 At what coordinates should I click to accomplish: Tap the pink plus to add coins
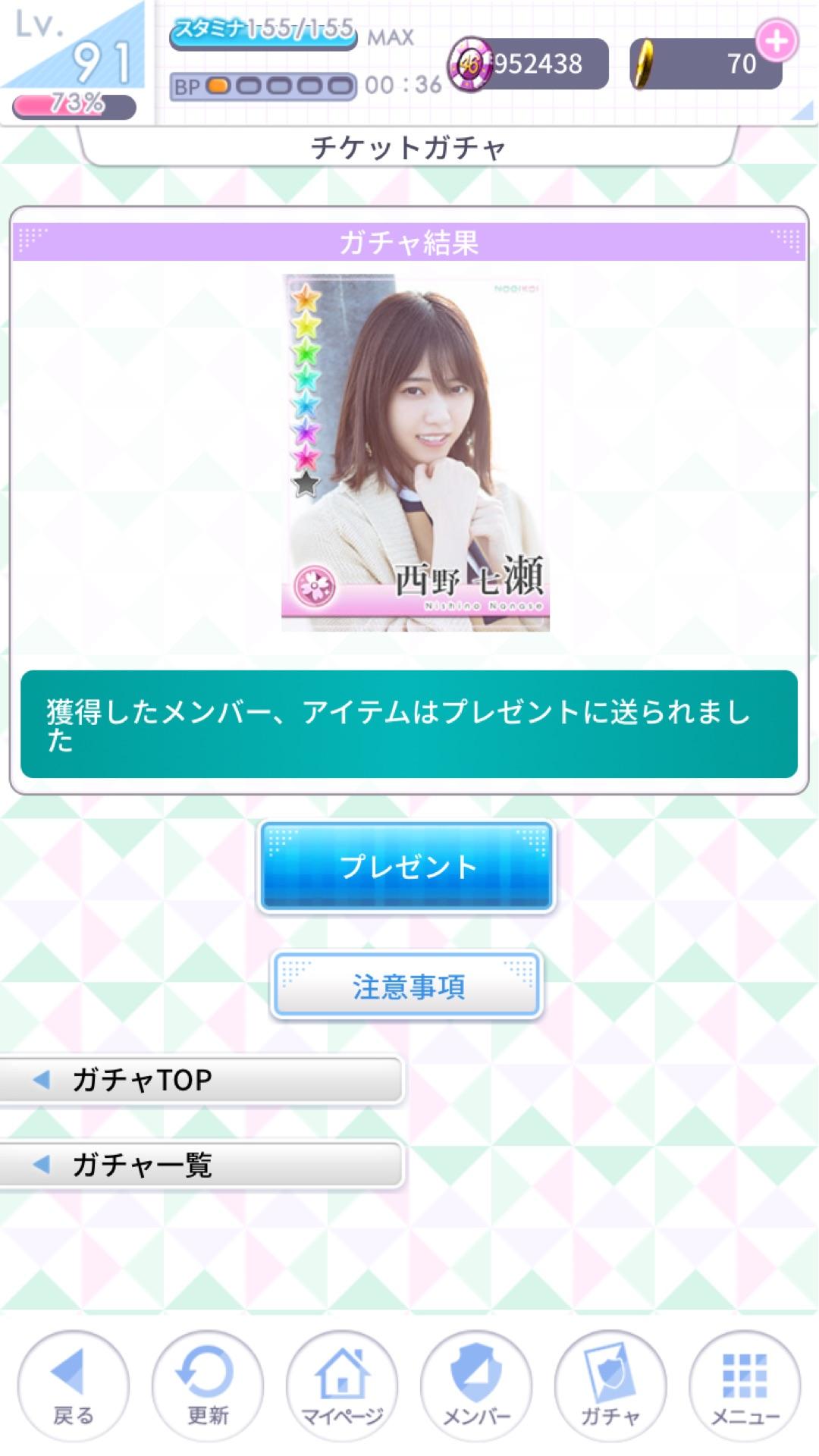pyautogui.click(x=777, y=40)
